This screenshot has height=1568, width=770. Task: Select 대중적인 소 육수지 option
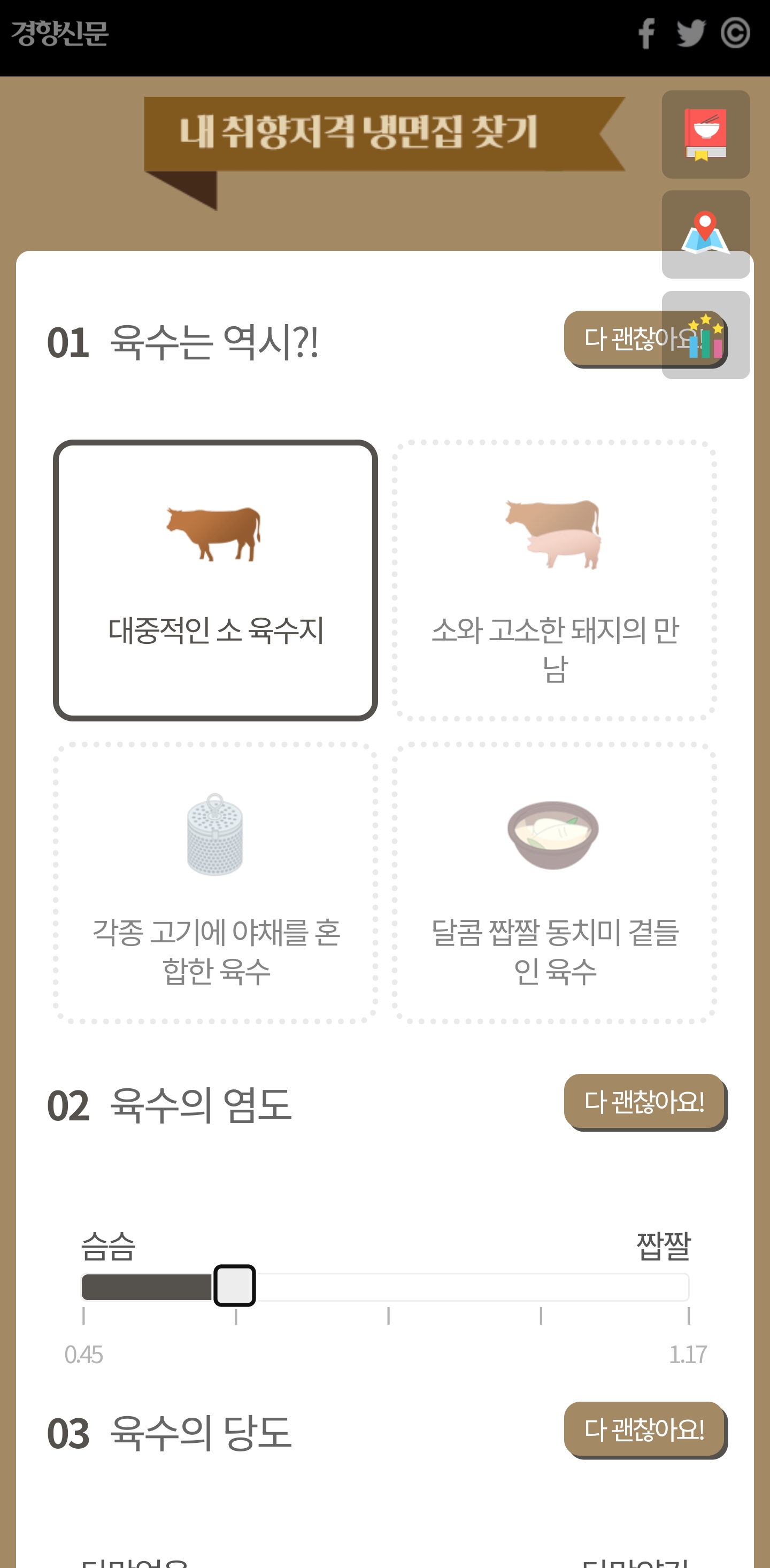215,580
